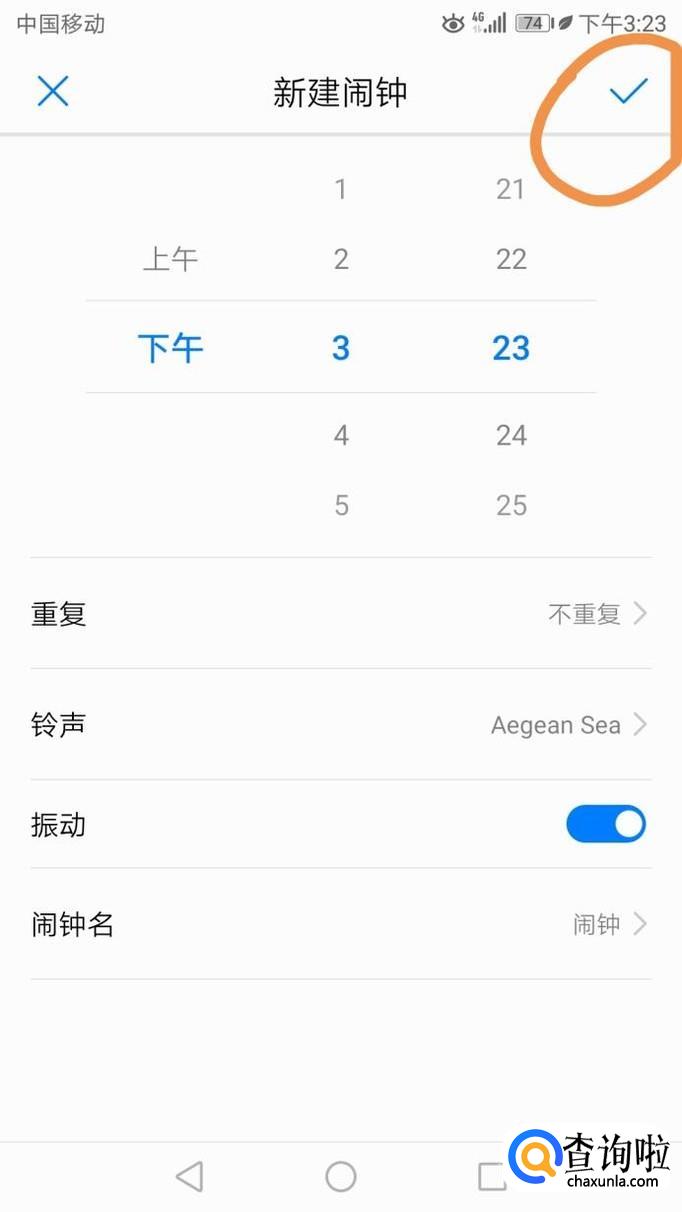
Task: Edit the 闹钟名 alarm name
Action: 341,924
